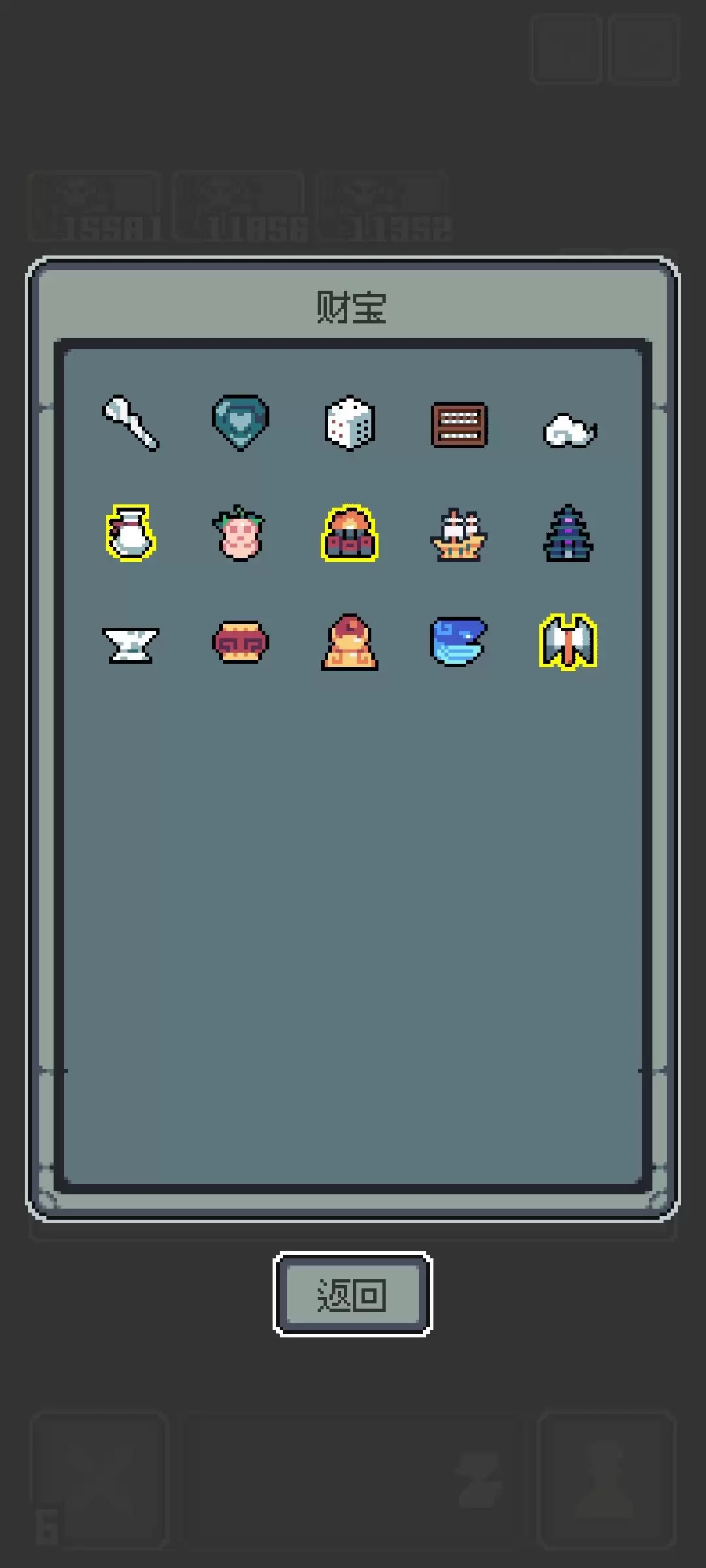Open the blue whale treasure
Viewport: 706px width, 1568px height.
click(459, 642)
